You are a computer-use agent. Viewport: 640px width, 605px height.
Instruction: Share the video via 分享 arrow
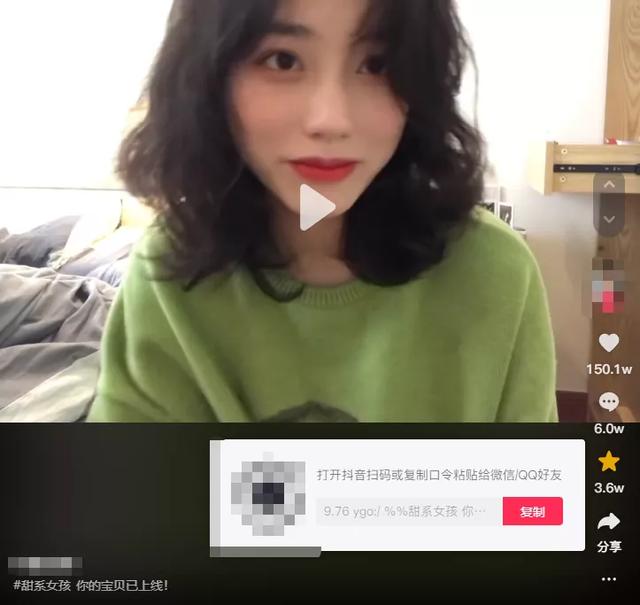(609, 521)
